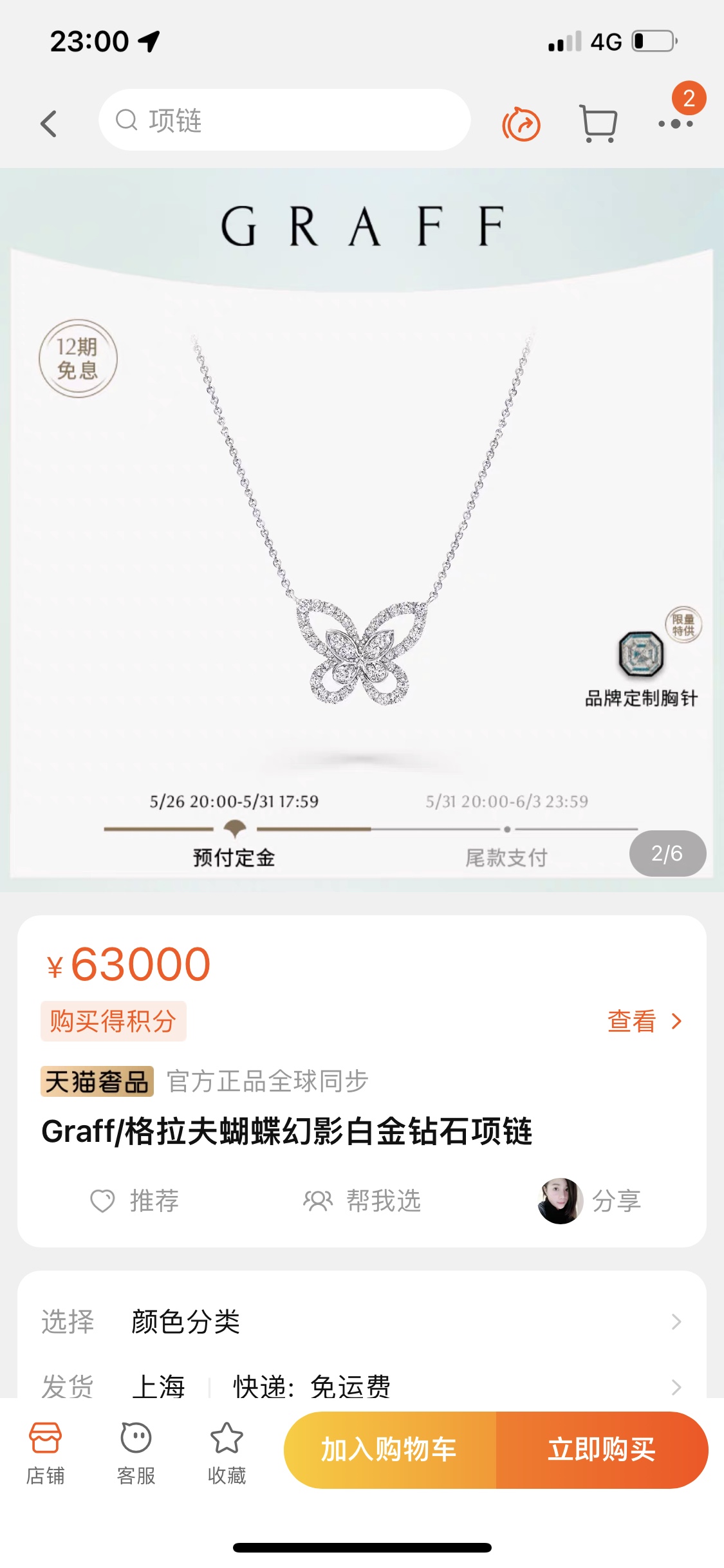Image resolution: width=724 pixels, height=1568 pixels.
Task: Tap the share/forward icon beside the cart
Action: pos(520,123)
